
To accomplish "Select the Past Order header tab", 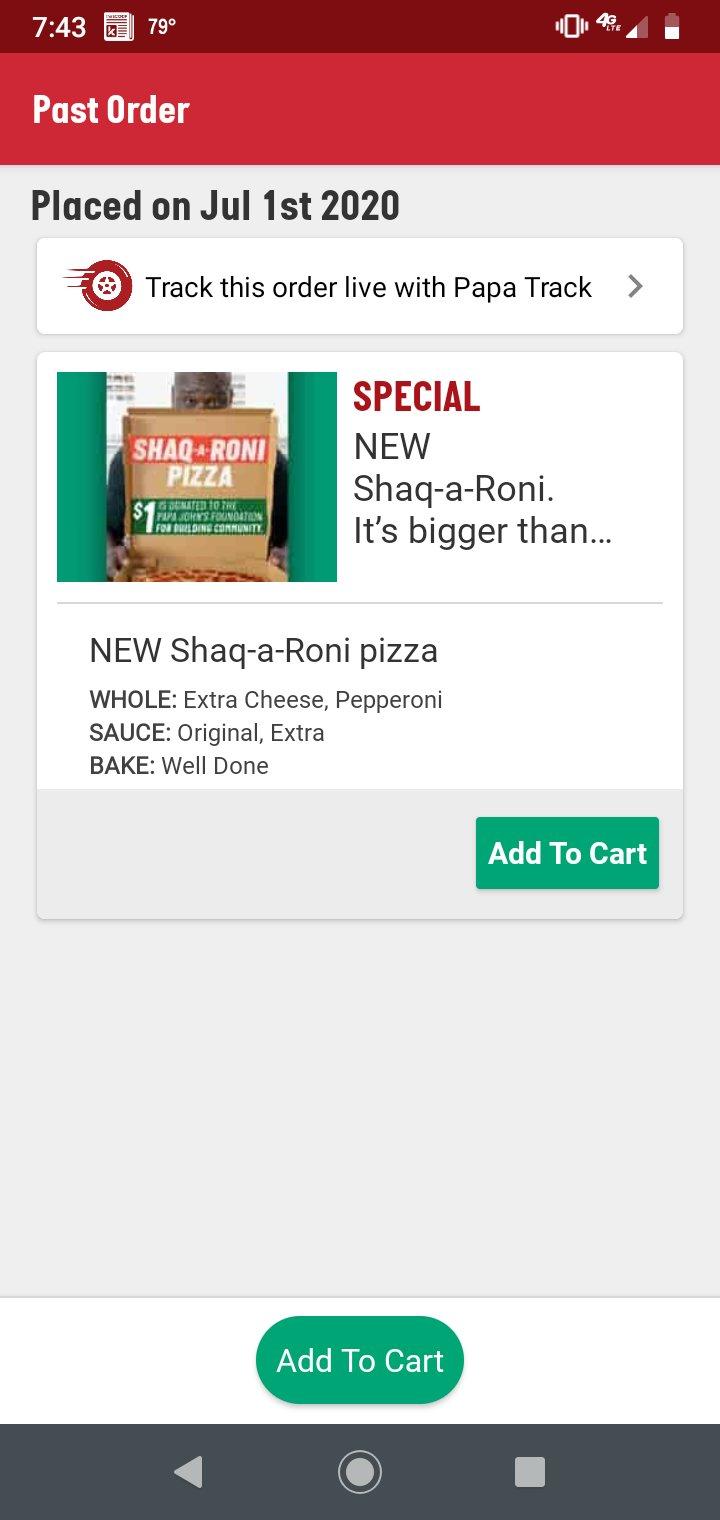I will coord(110,108).
